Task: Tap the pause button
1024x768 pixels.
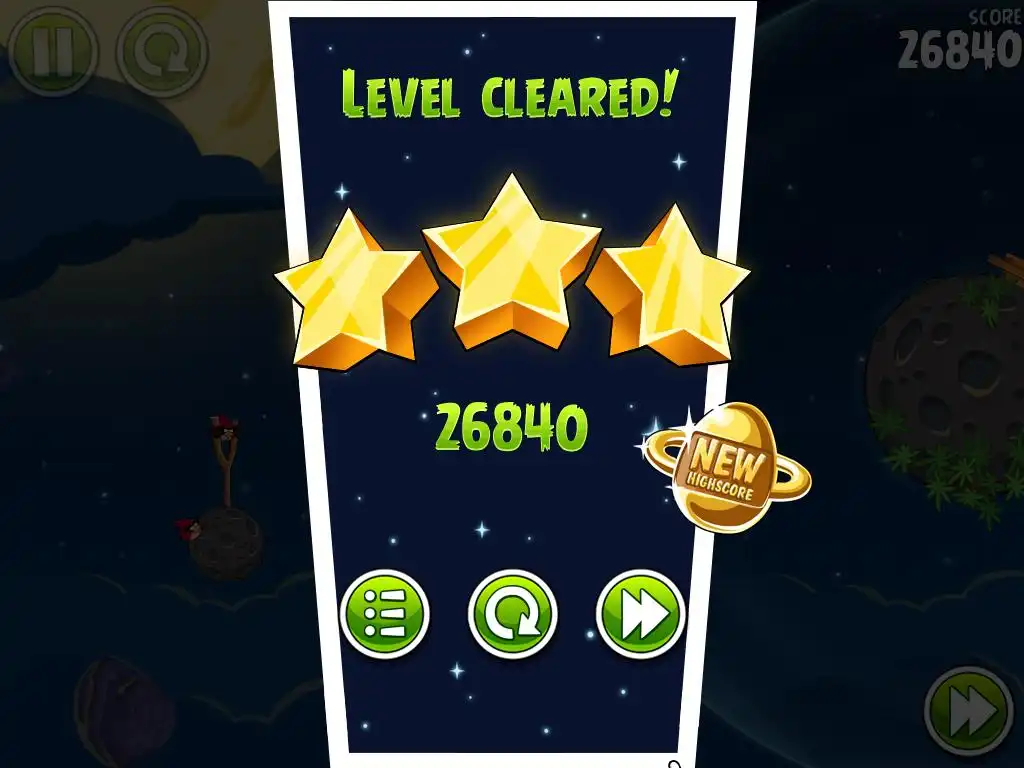Action: (52, 52)
